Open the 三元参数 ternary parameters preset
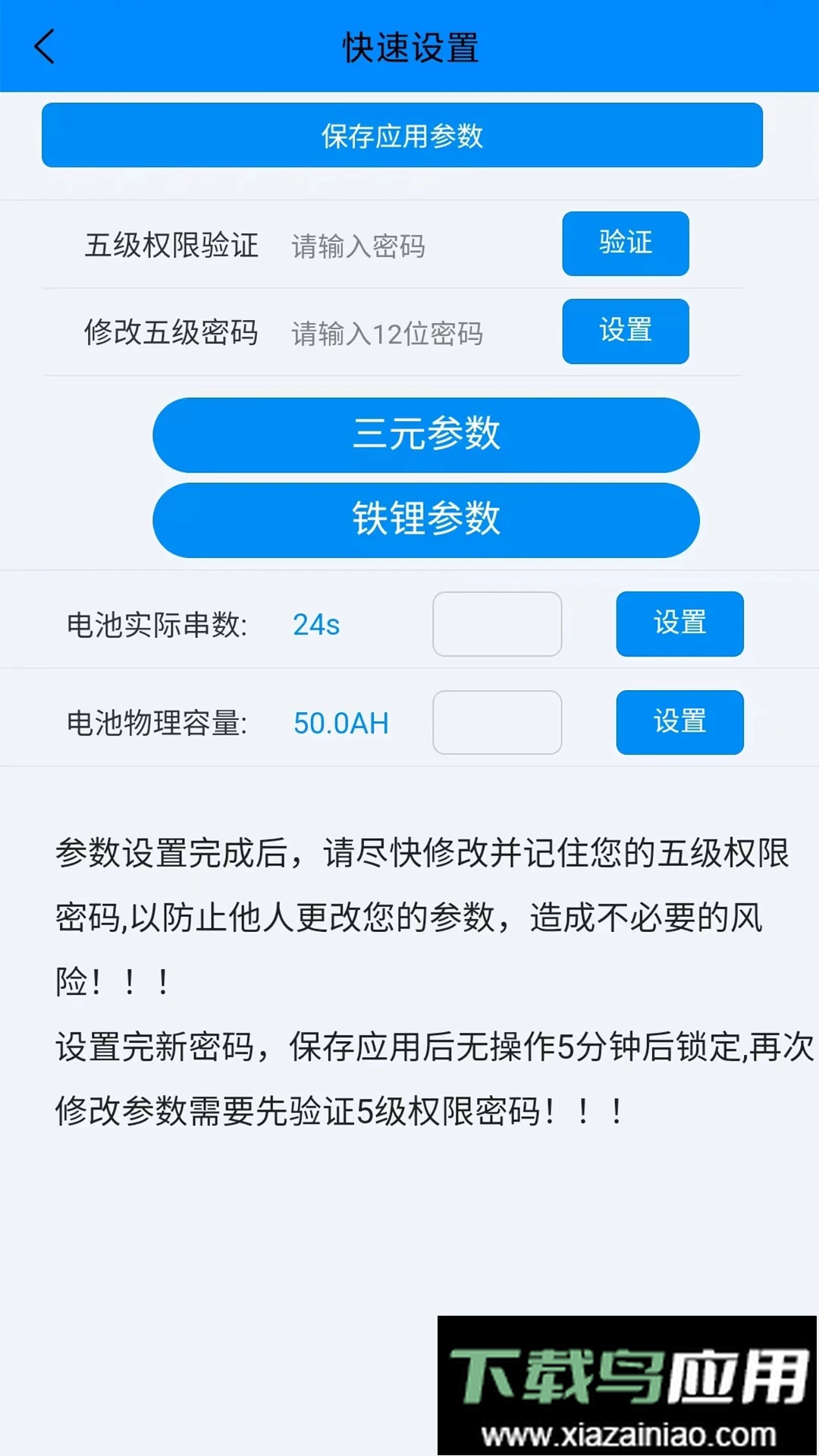 pyautogui.click(x=425, y=435)
